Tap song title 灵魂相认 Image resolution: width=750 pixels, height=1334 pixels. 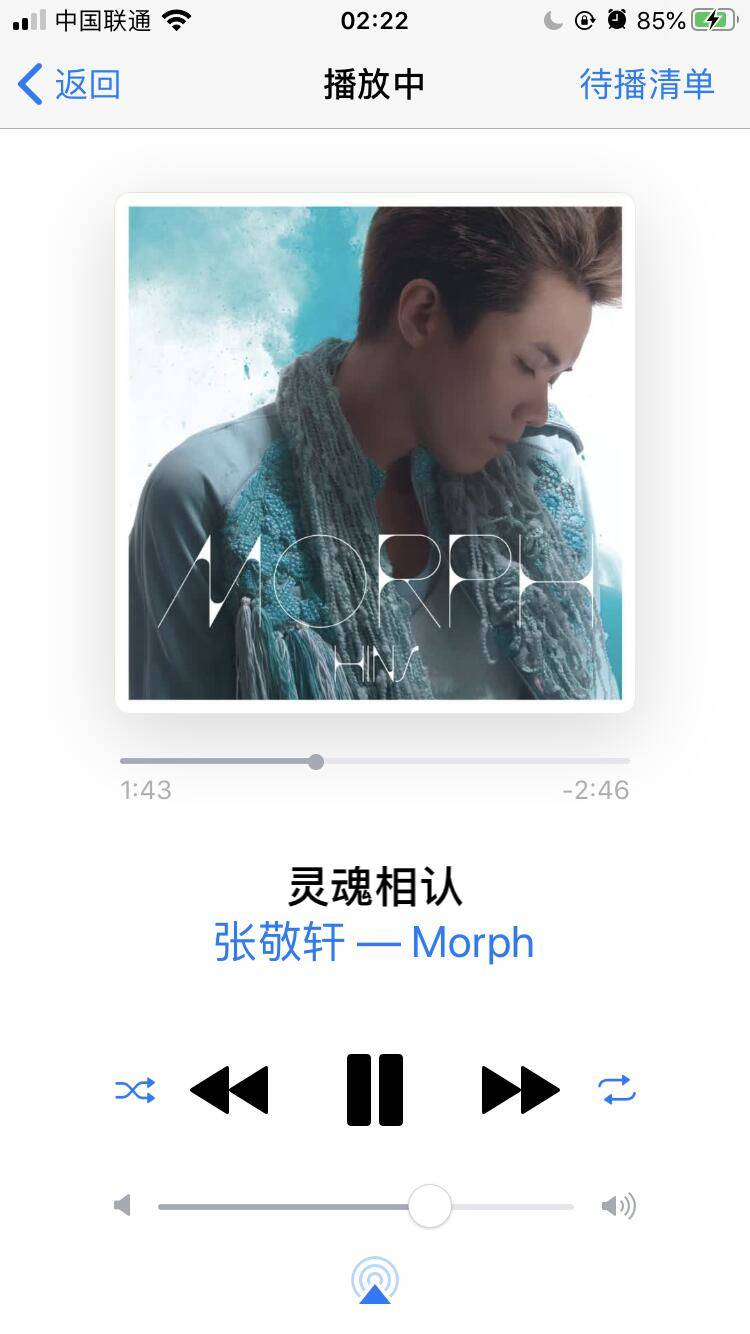click(x=374, y=887)
